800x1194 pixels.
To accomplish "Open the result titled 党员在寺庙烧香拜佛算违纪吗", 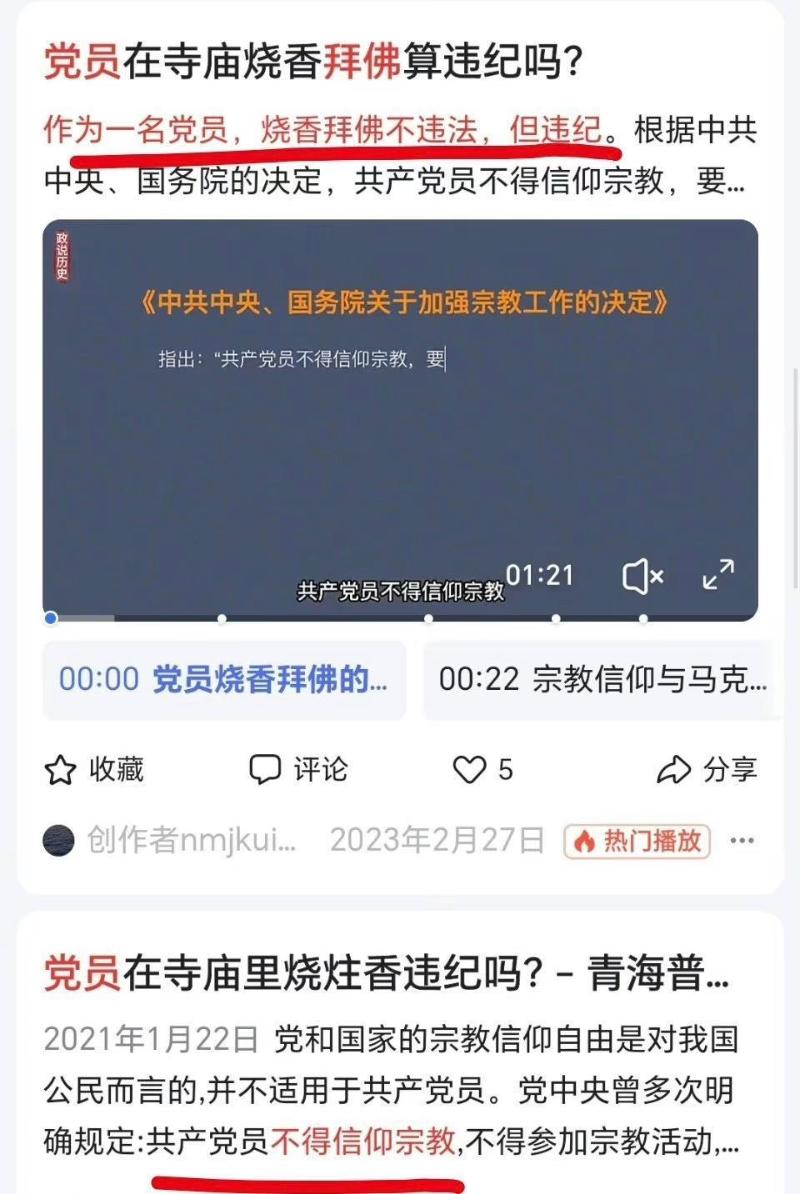I will click(x=313, y=64).
